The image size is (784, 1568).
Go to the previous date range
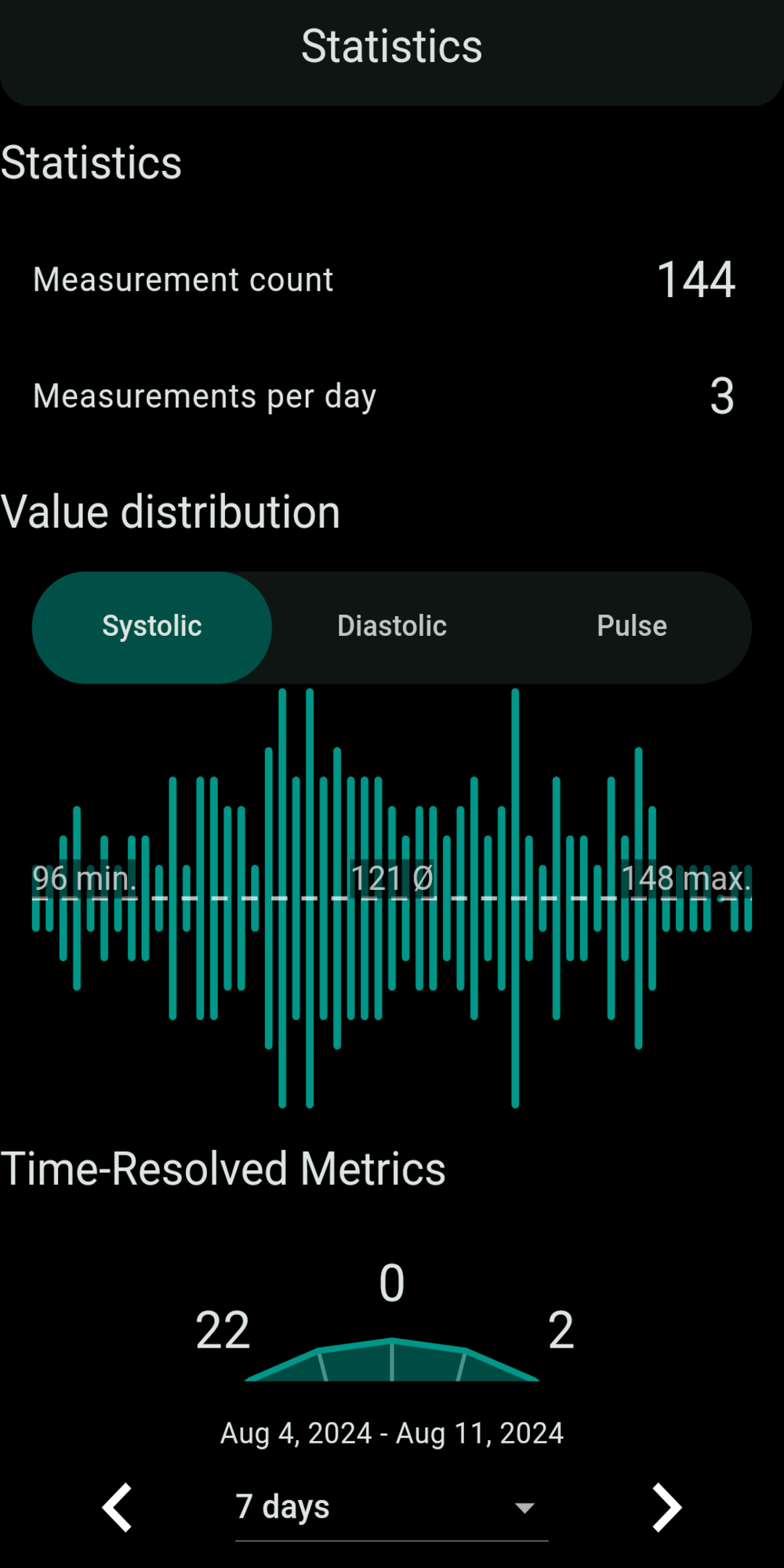118,1507
